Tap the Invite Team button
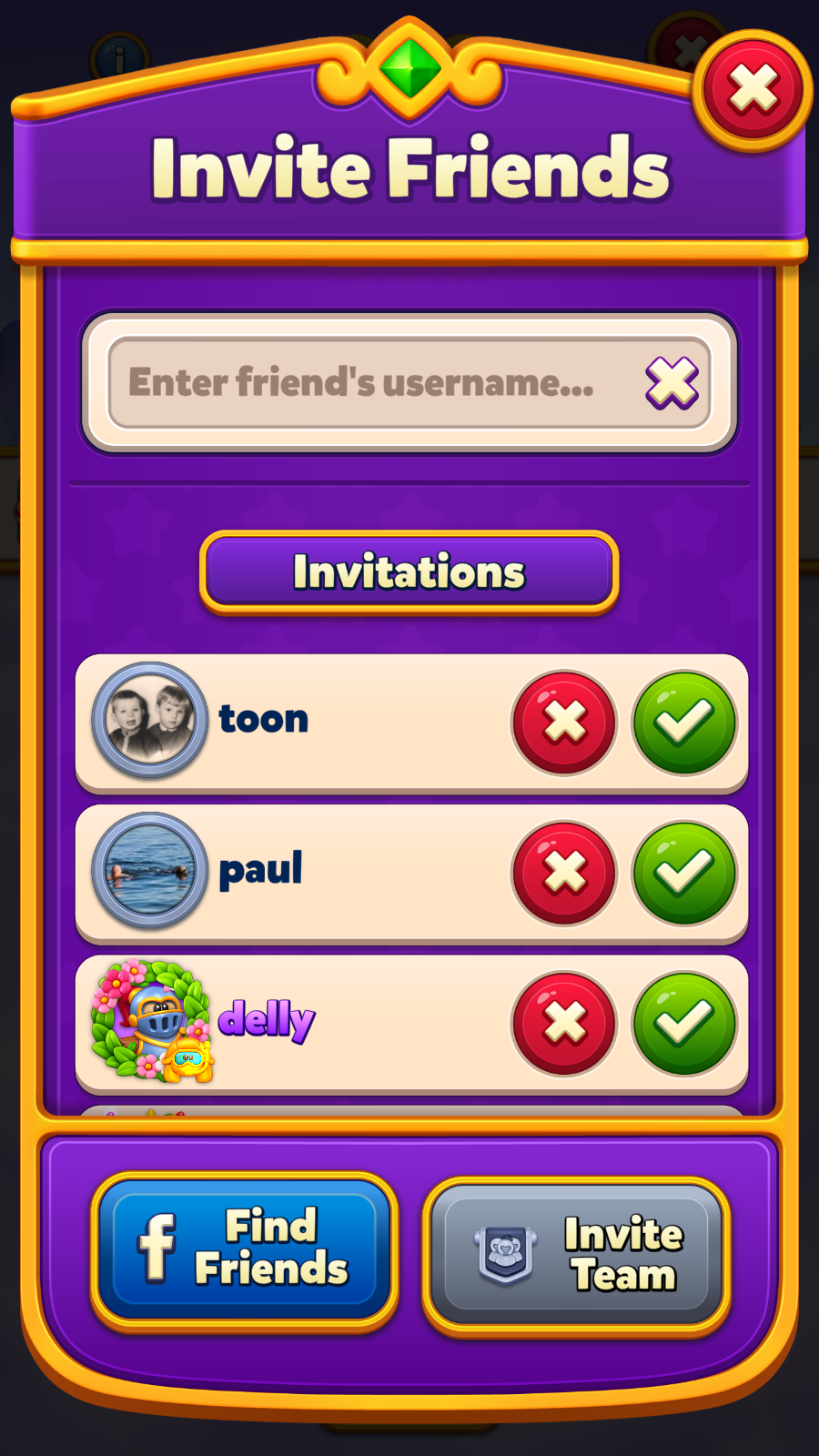Viewport: 819px width, 1456px height. [x=576, y=1254]
